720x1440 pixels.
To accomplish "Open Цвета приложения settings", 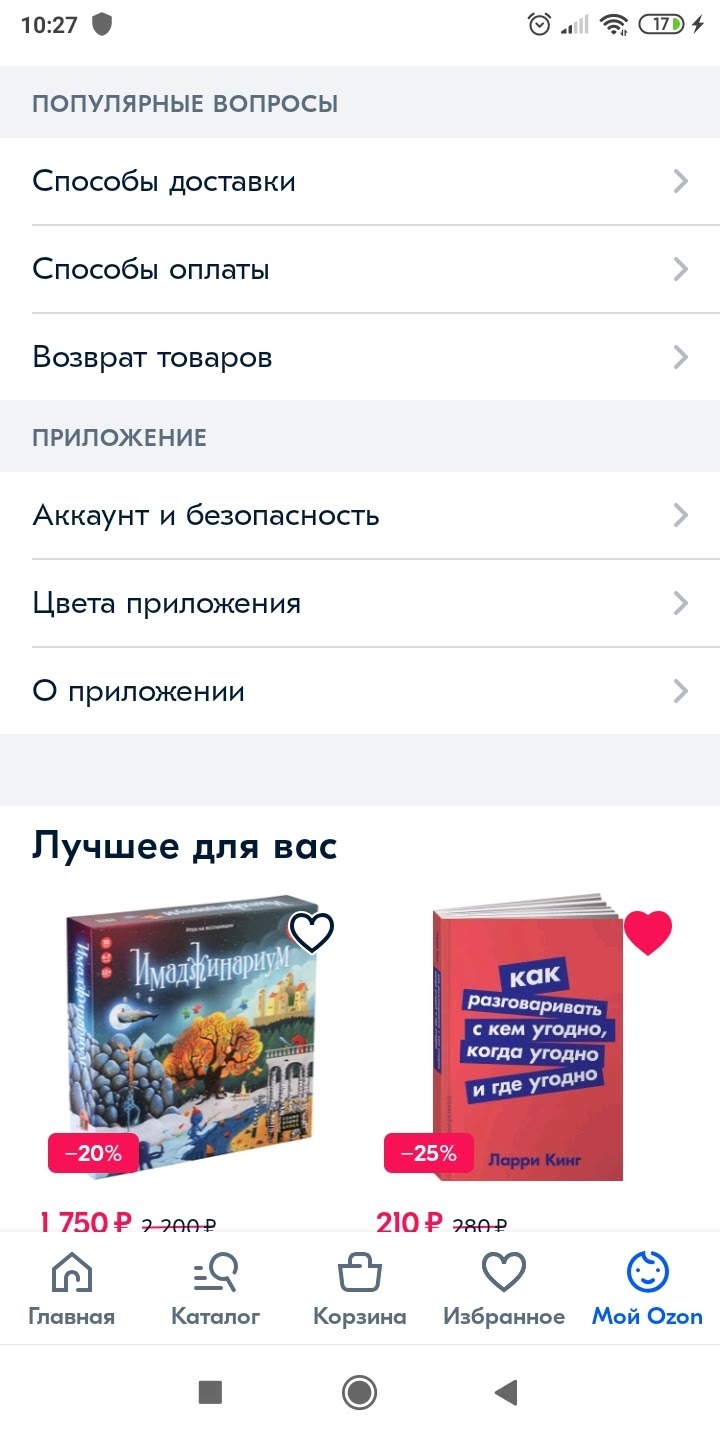I will (360, 603).
